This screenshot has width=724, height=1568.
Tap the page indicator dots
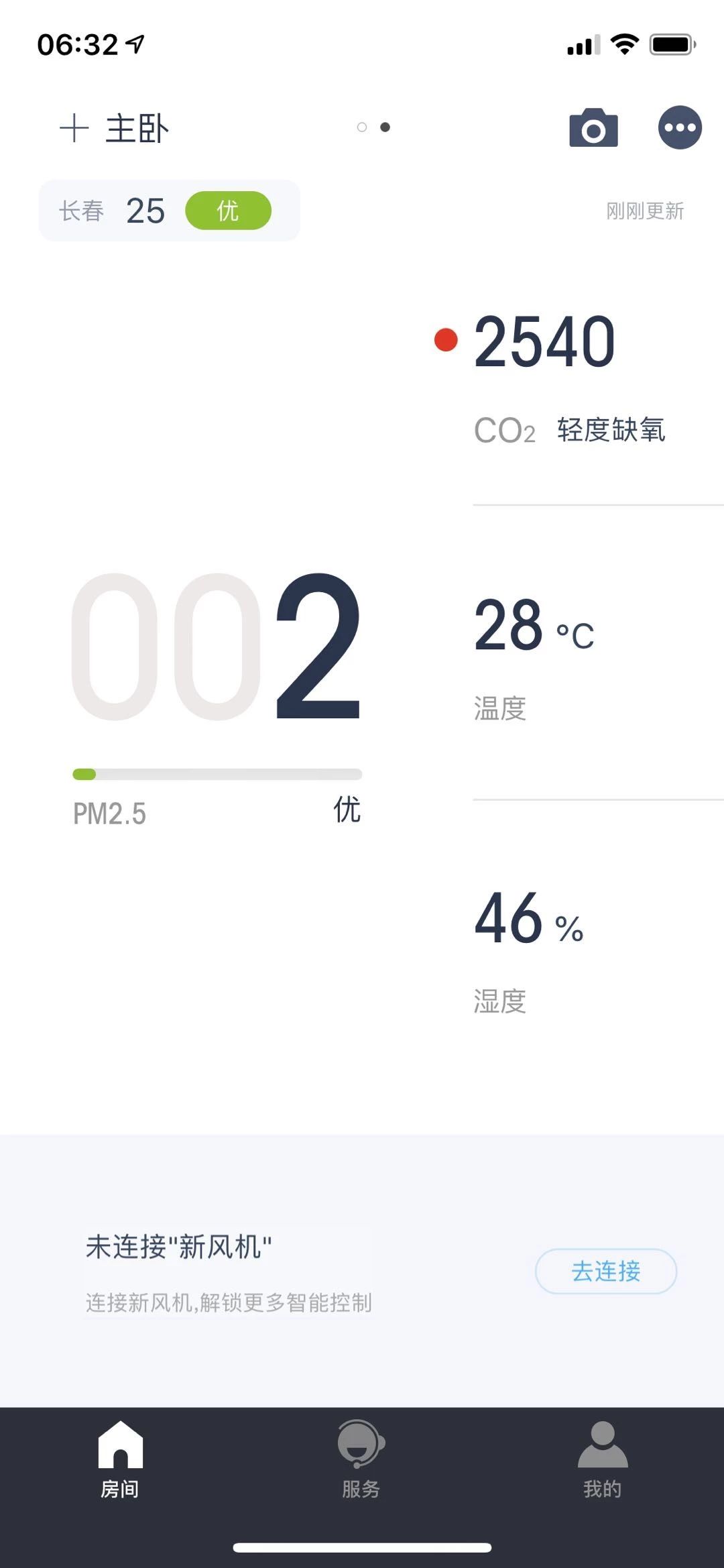tap(373, 127)
